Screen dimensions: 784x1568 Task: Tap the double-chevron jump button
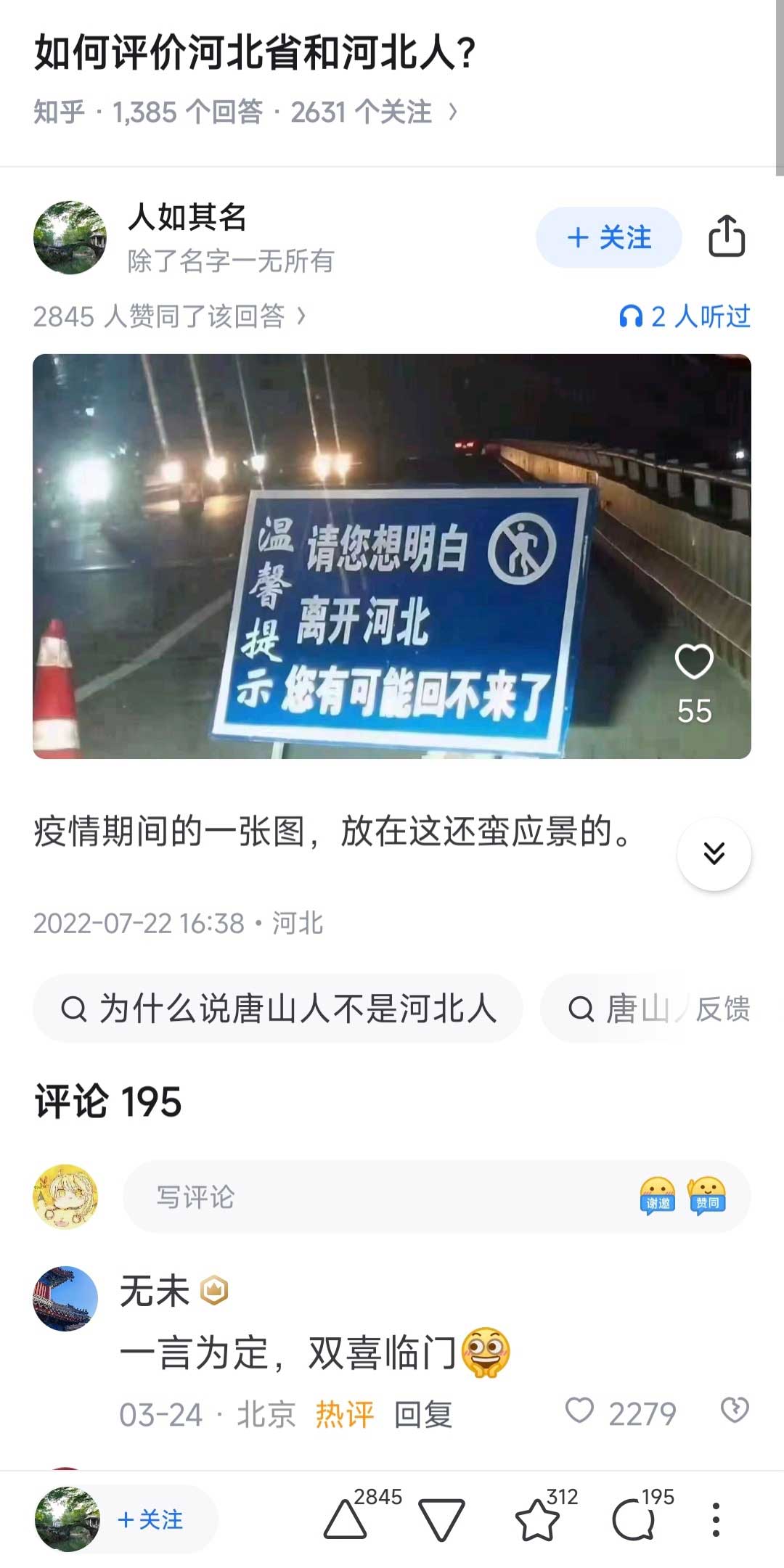pos(714,853)
